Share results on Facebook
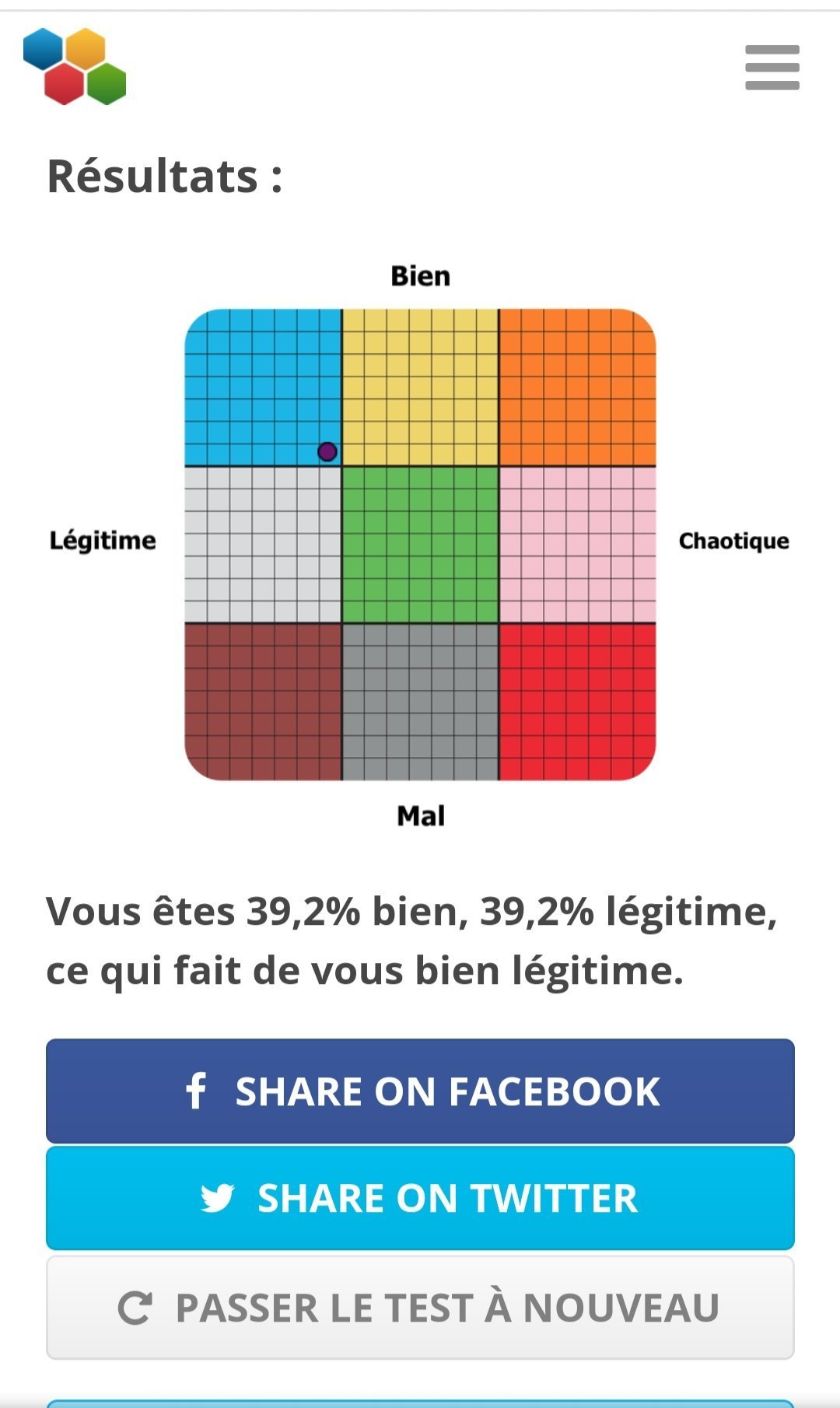 [x=420, y=1091]
